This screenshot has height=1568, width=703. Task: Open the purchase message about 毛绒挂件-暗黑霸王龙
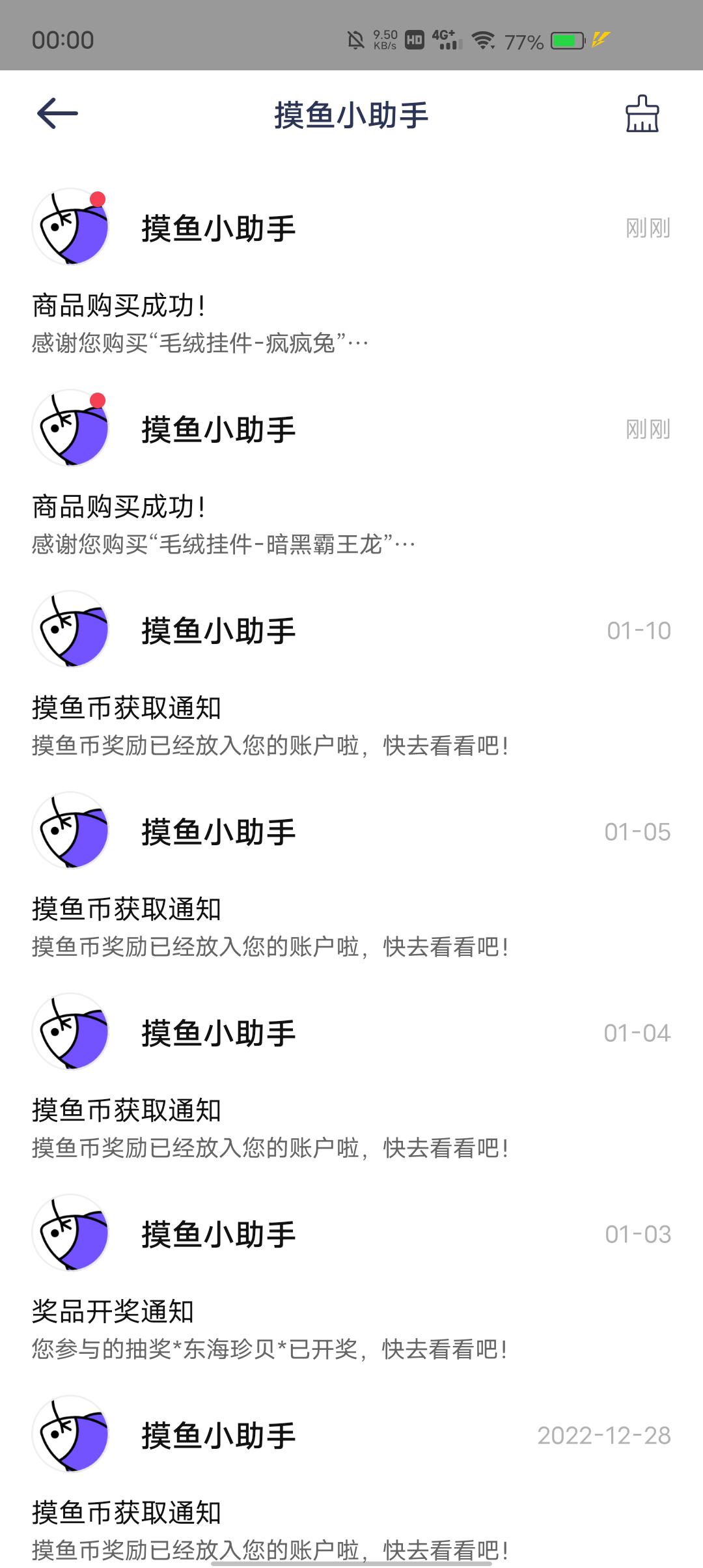click(351, 473)
